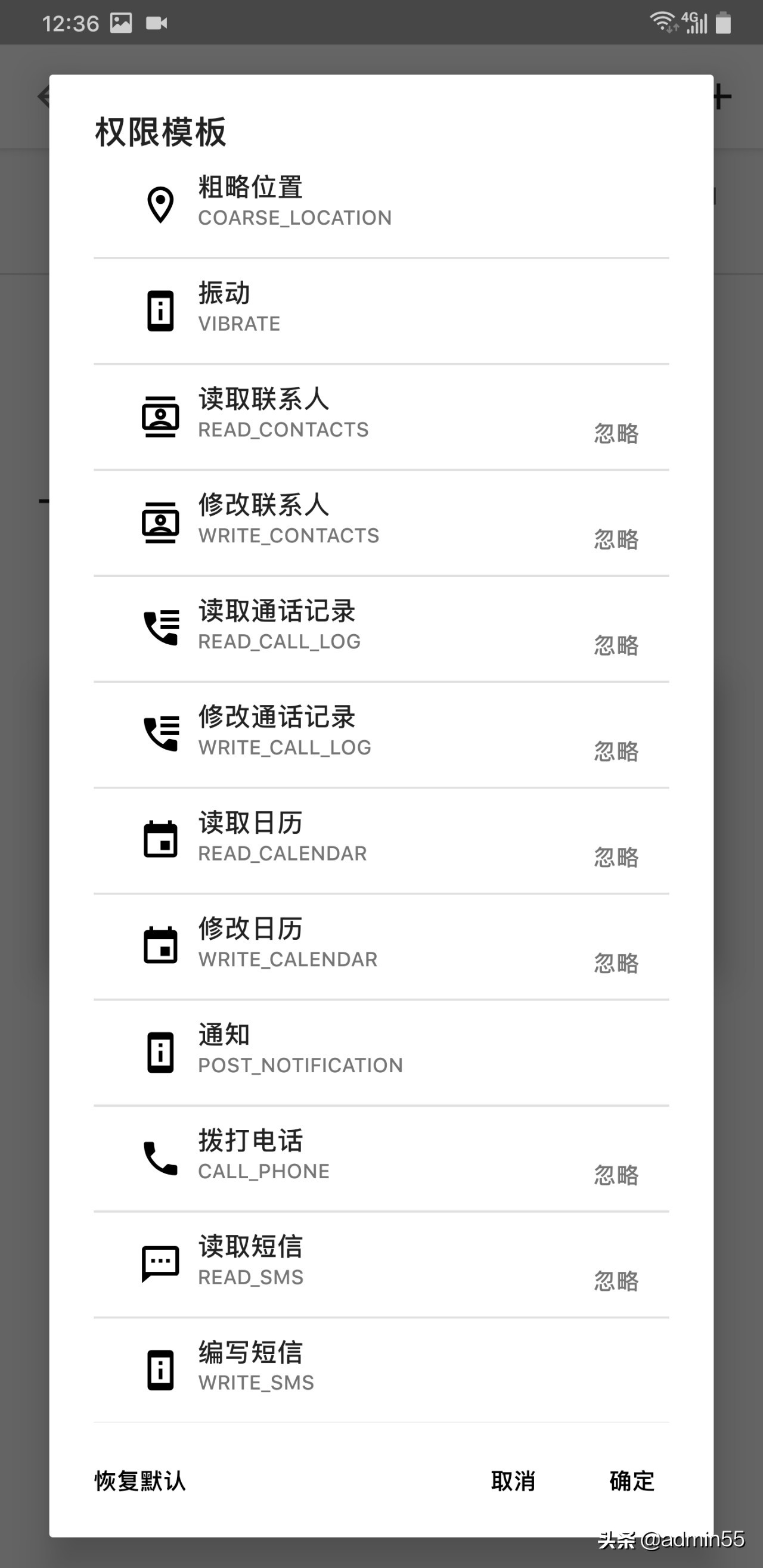Tap 恢复默认 to restore default permissions
This screenshot has width=763, height=1568.
pyautogui.click(x=139, y=1482)
